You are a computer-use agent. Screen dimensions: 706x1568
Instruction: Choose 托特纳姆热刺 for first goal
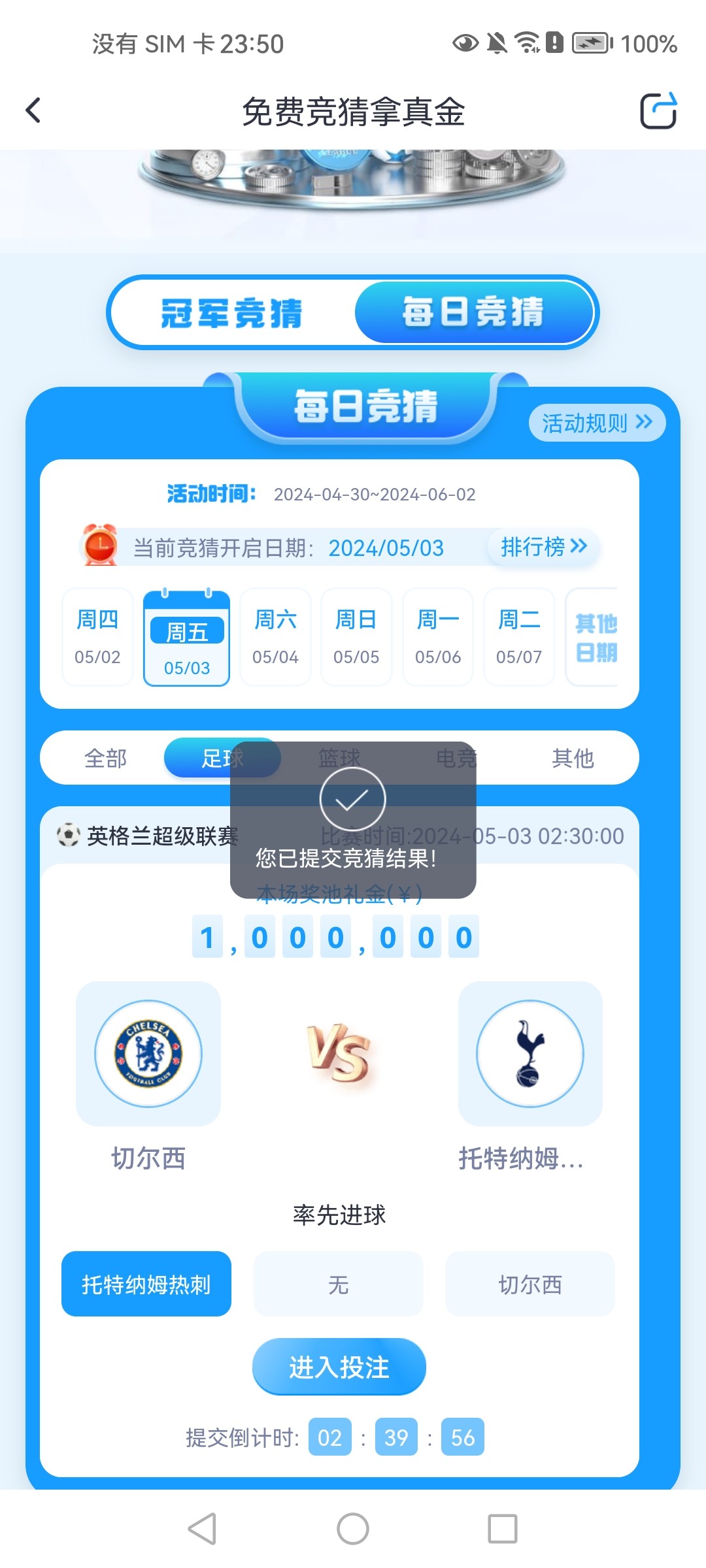tap(146, 1284)
